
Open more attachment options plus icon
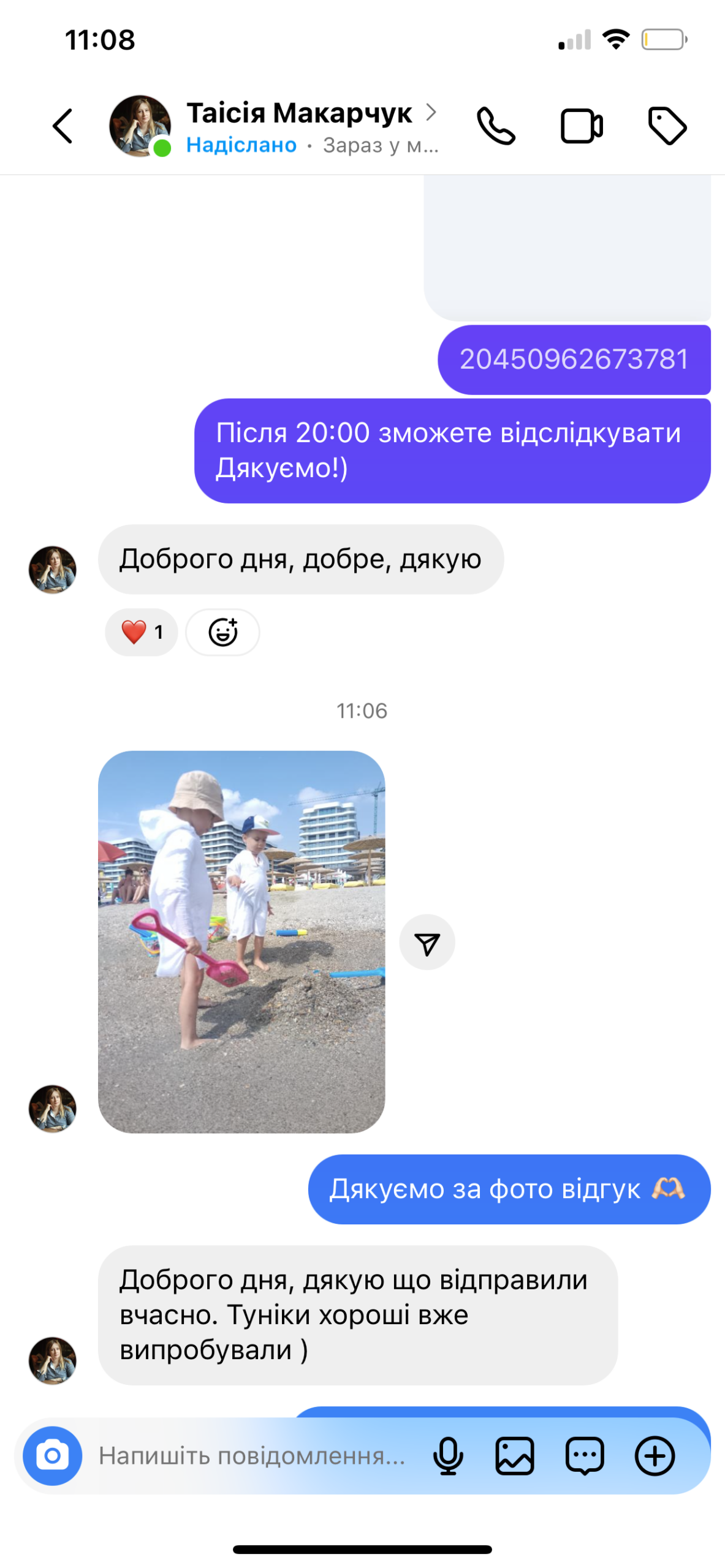[x=655, y=1456]
